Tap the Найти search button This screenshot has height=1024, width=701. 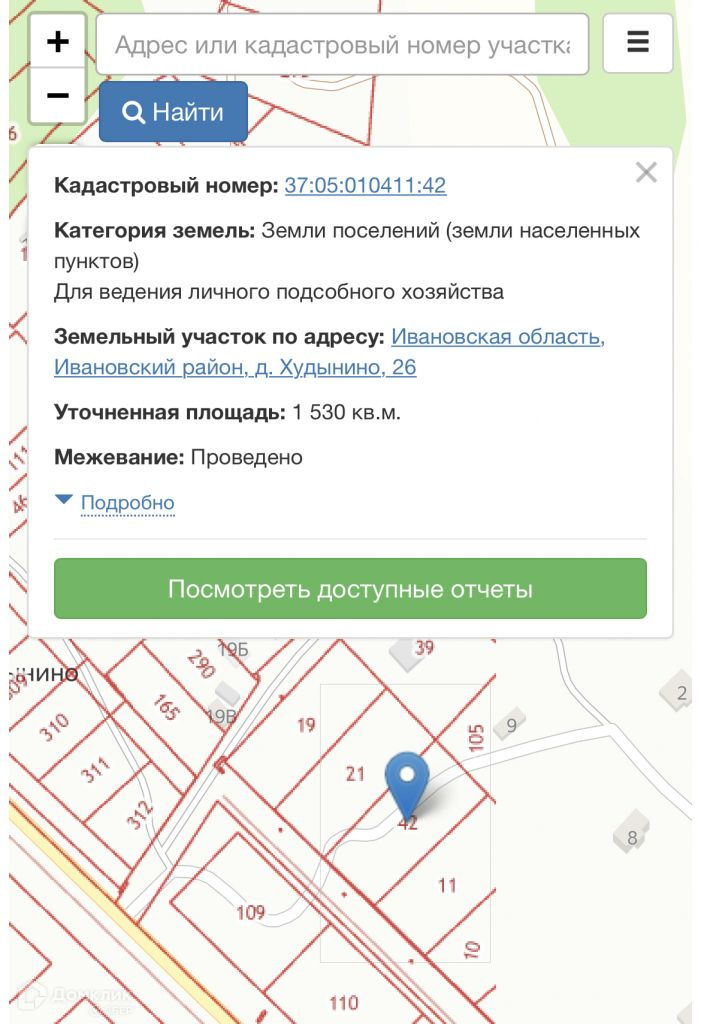tap(173, 112)
